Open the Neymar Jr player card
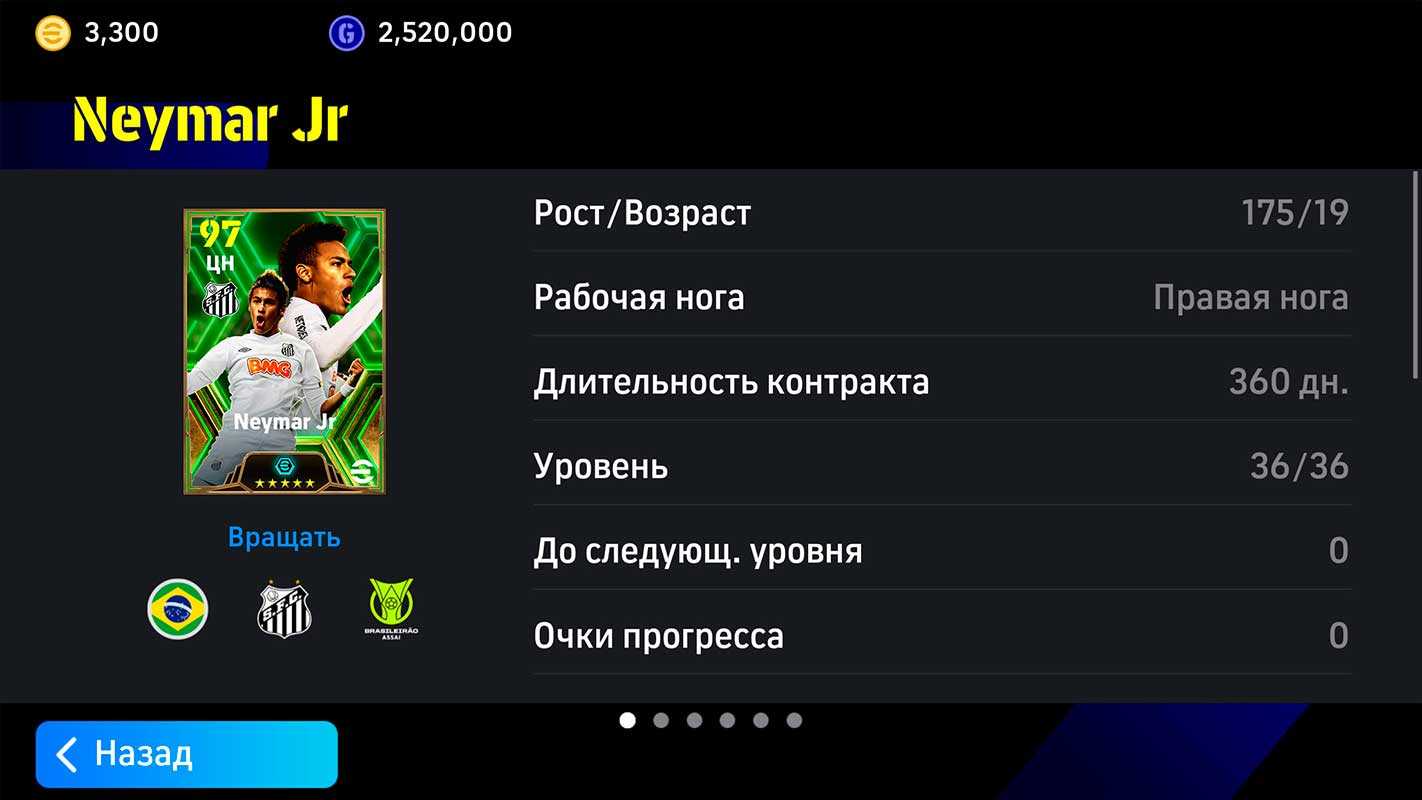Screen dimensions: 1422x800 click(x=284, y=351)
